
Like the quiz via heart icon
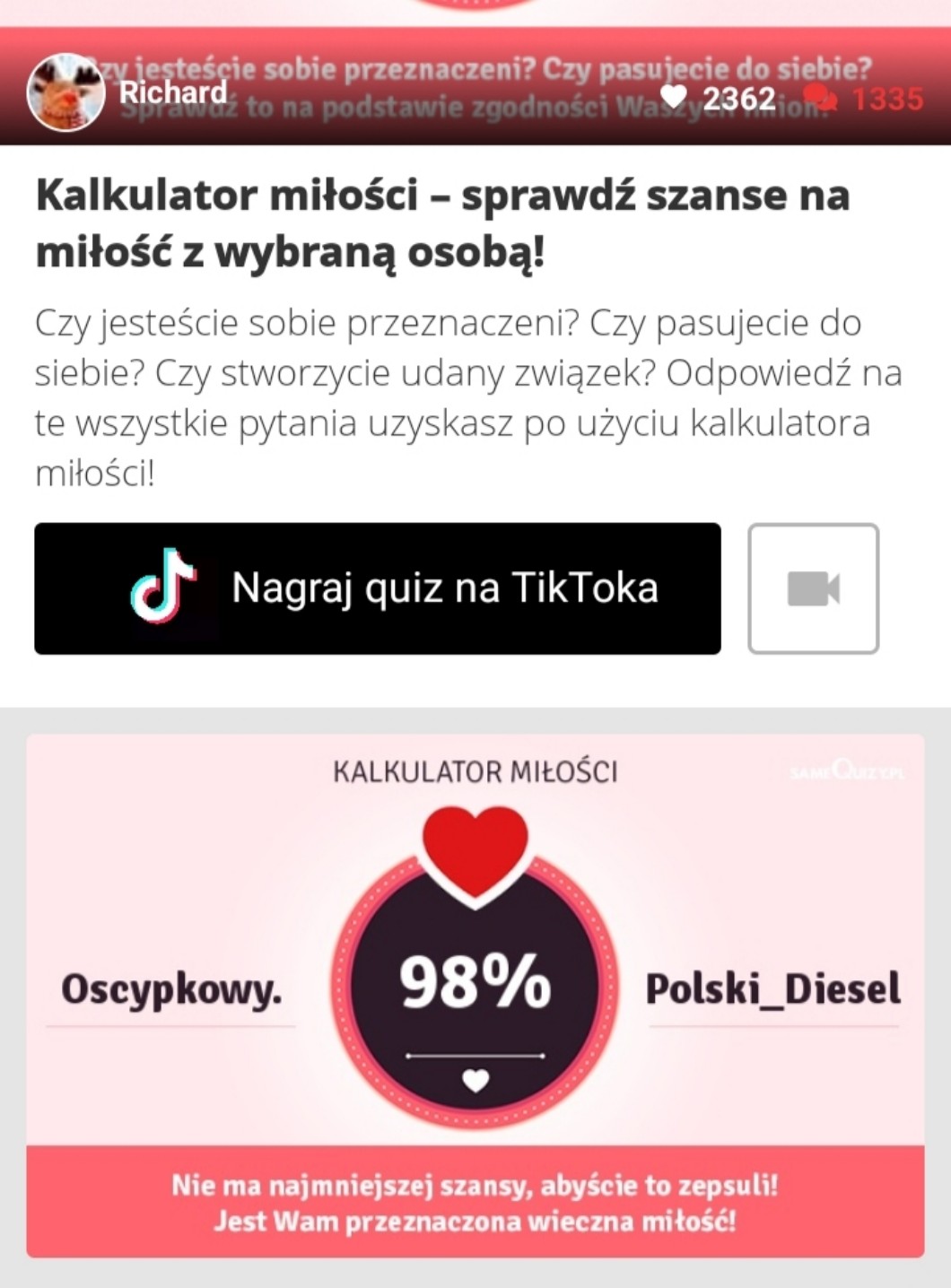673,97
